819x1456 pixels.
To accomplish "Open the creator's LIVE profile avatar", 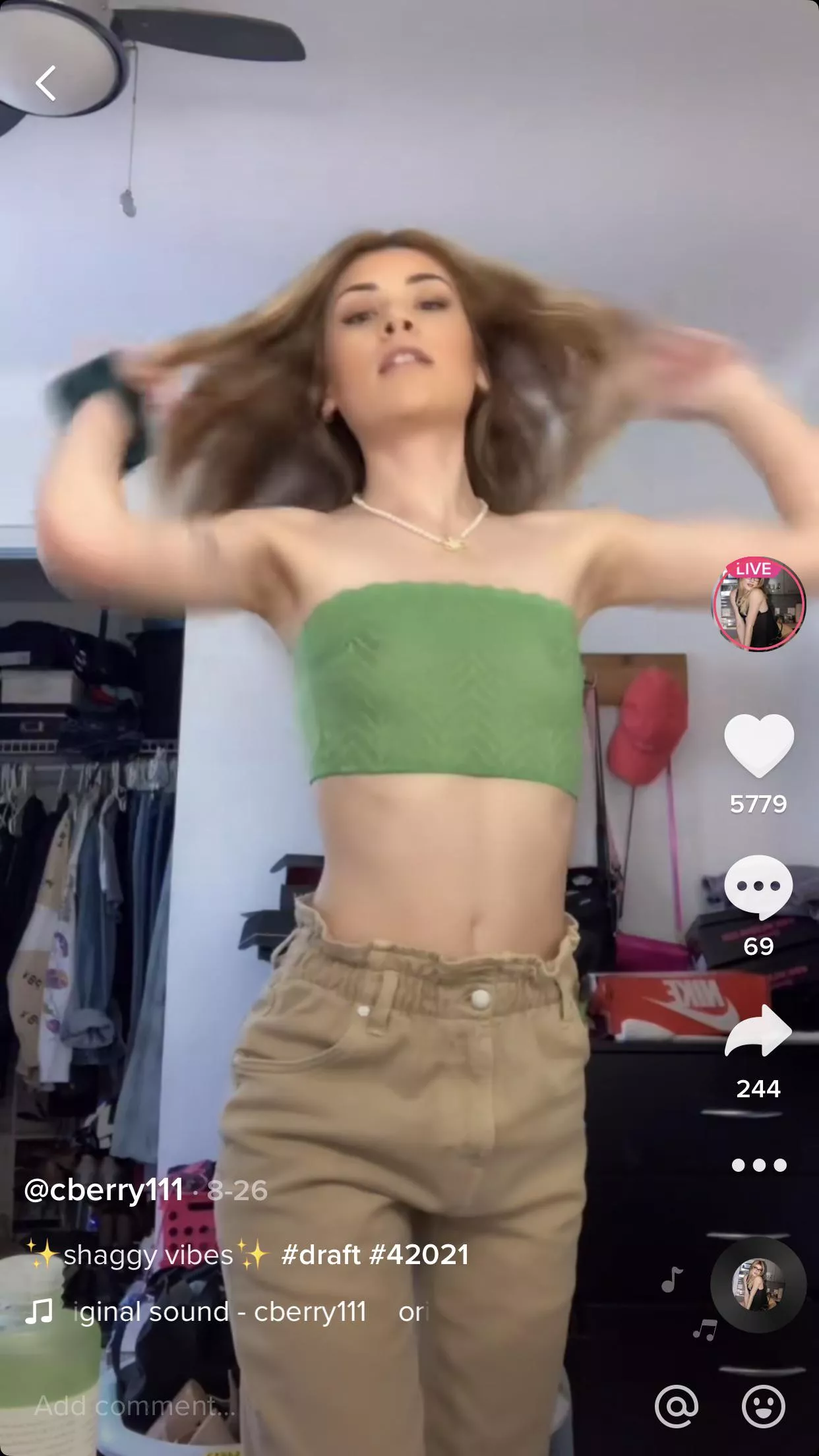I will click(758, 605).
